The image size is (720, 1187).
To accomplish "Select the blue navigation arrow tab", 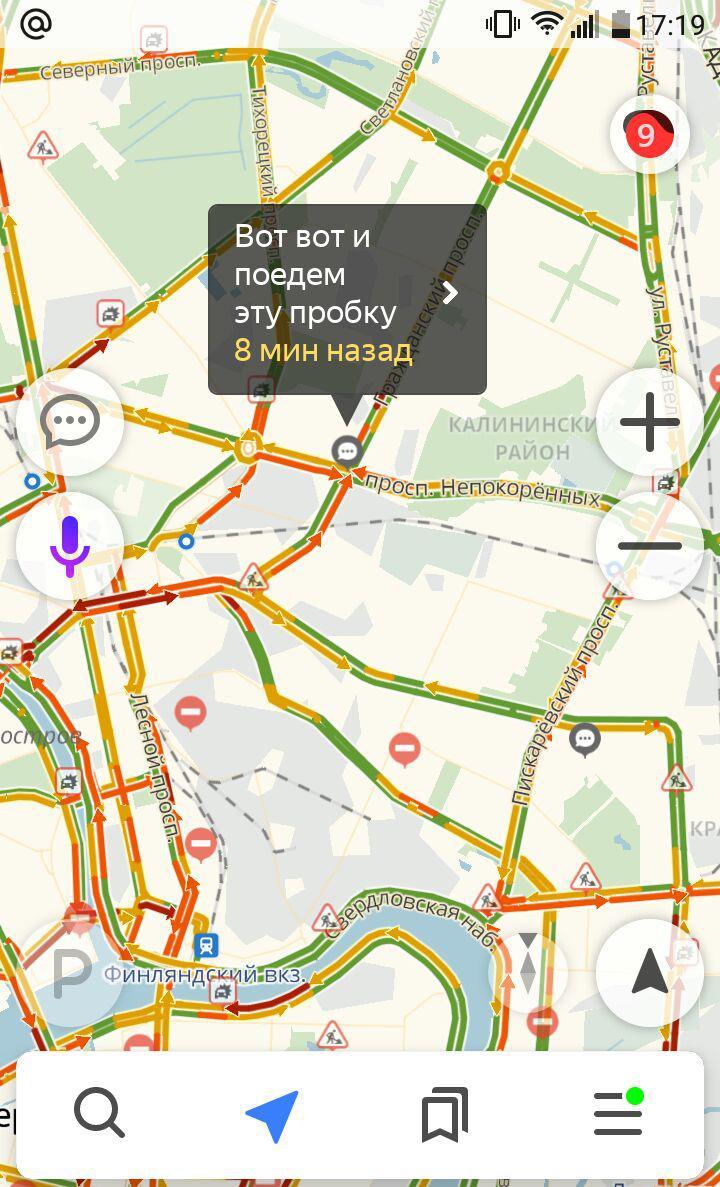I will click(x=273, y=1115).
